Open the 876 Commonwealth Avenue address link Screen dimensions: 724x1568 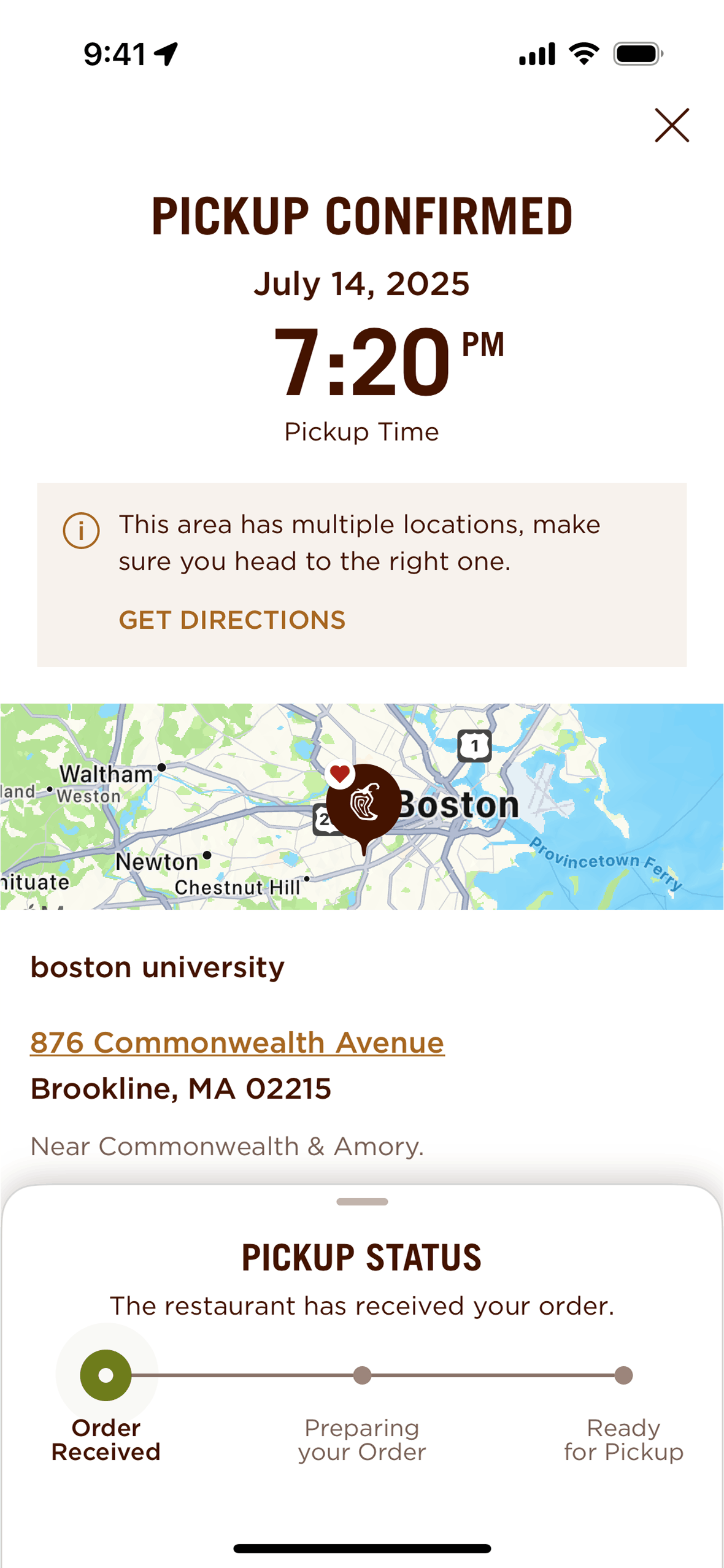click(237, 1042)
